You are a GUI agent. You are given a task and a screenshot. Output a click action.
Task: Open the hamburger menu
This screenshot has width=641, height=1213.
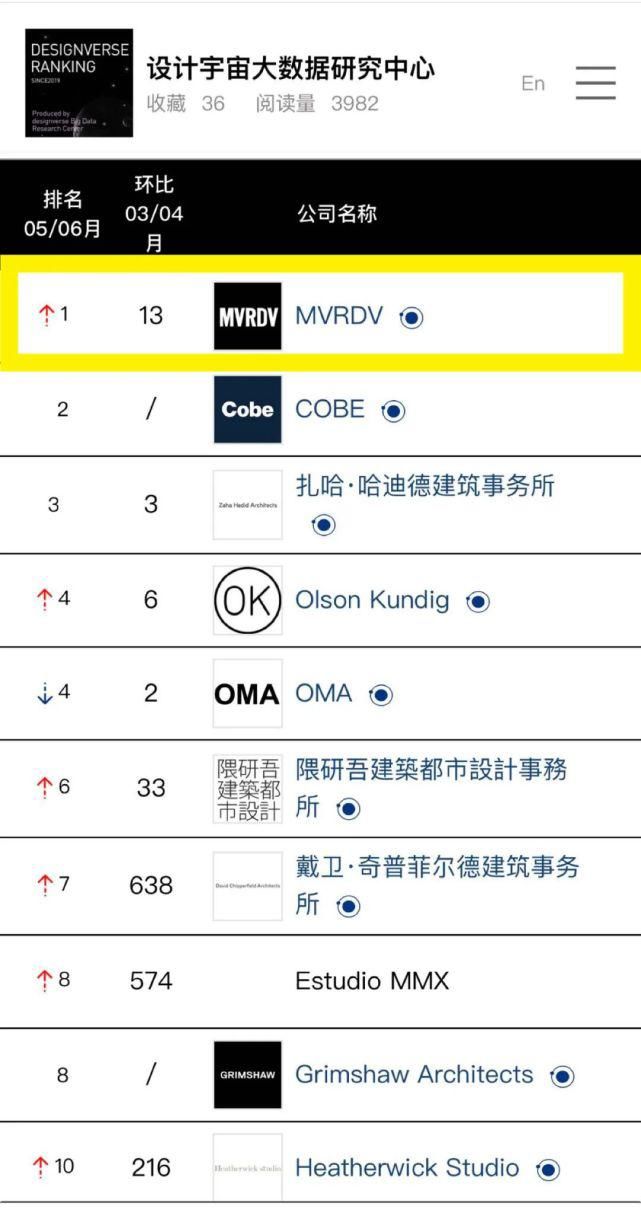tap(596, 83)
